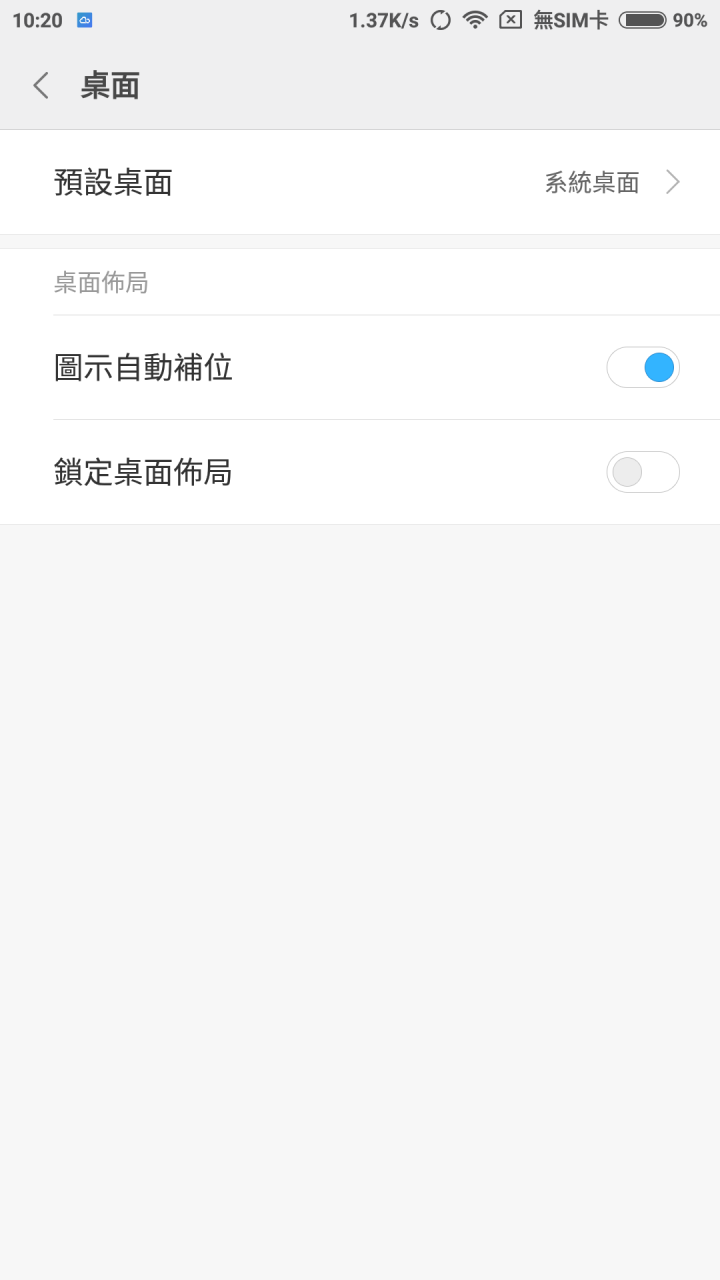Enable the 鎖定桌面佈局 switch
The height and width of the screenshot is (1280, 720).
[x=643, y=472]
